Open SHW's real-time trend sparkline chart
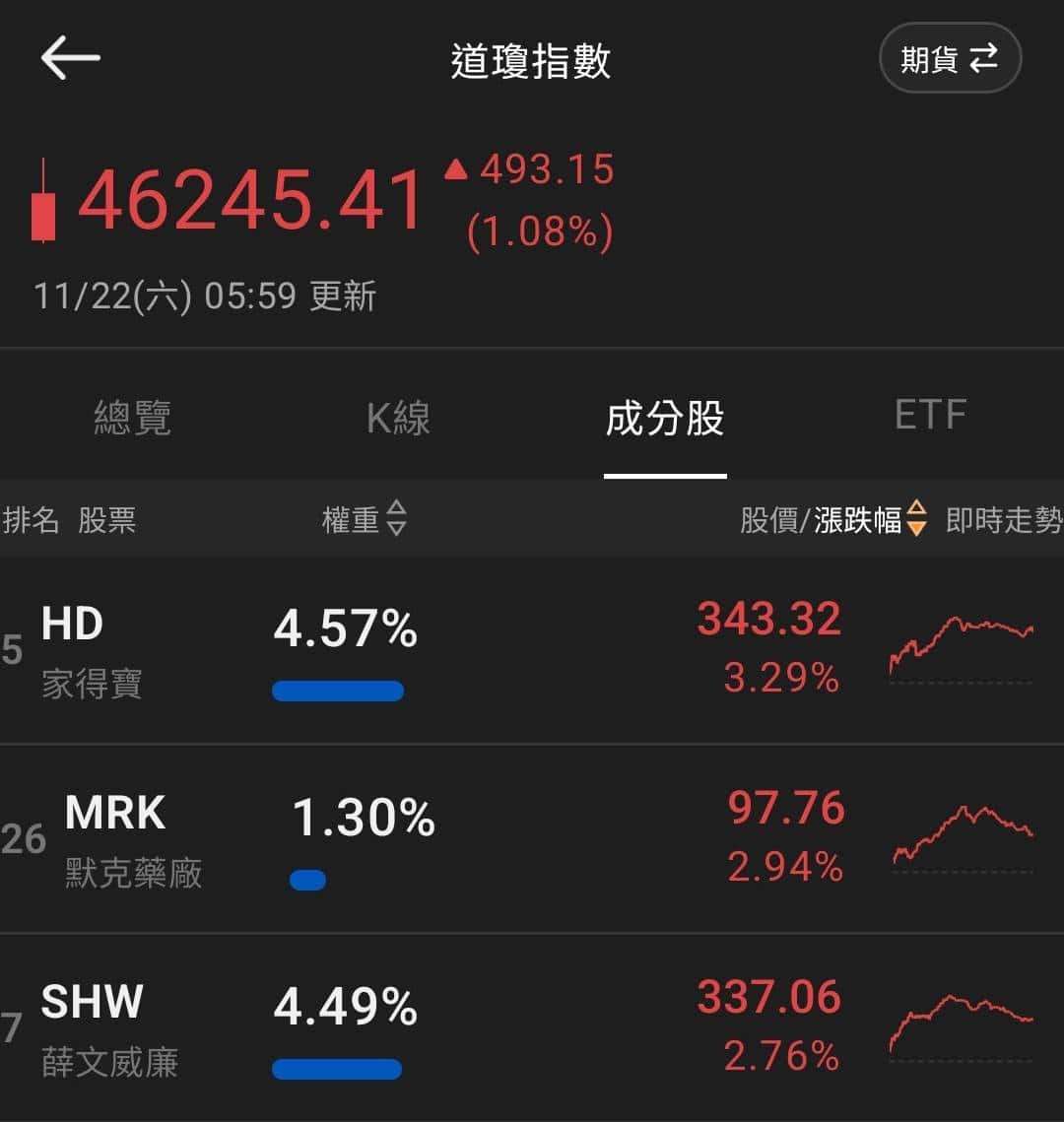 pos(961,1024)
